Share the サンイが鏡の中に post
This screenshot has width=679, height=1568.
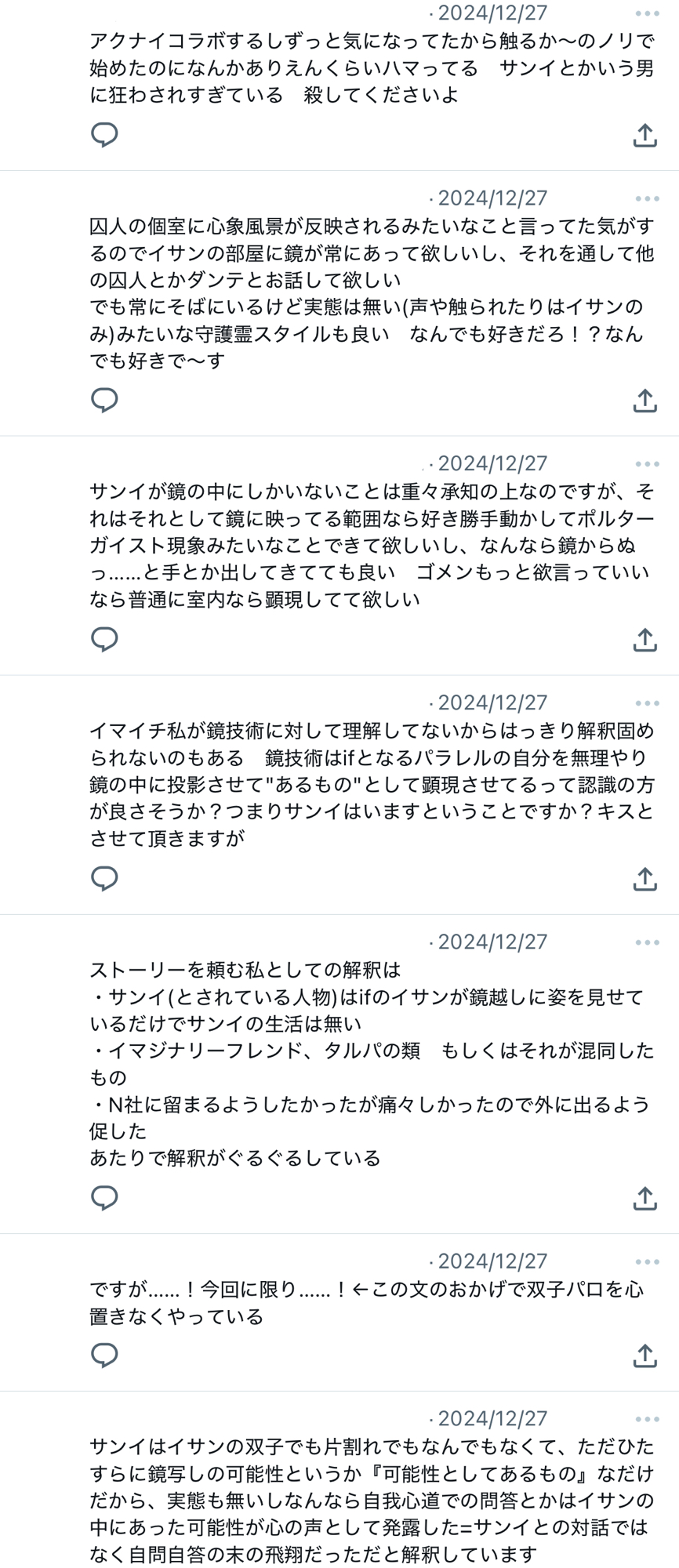pyautogui.click(x=645, y=639)
